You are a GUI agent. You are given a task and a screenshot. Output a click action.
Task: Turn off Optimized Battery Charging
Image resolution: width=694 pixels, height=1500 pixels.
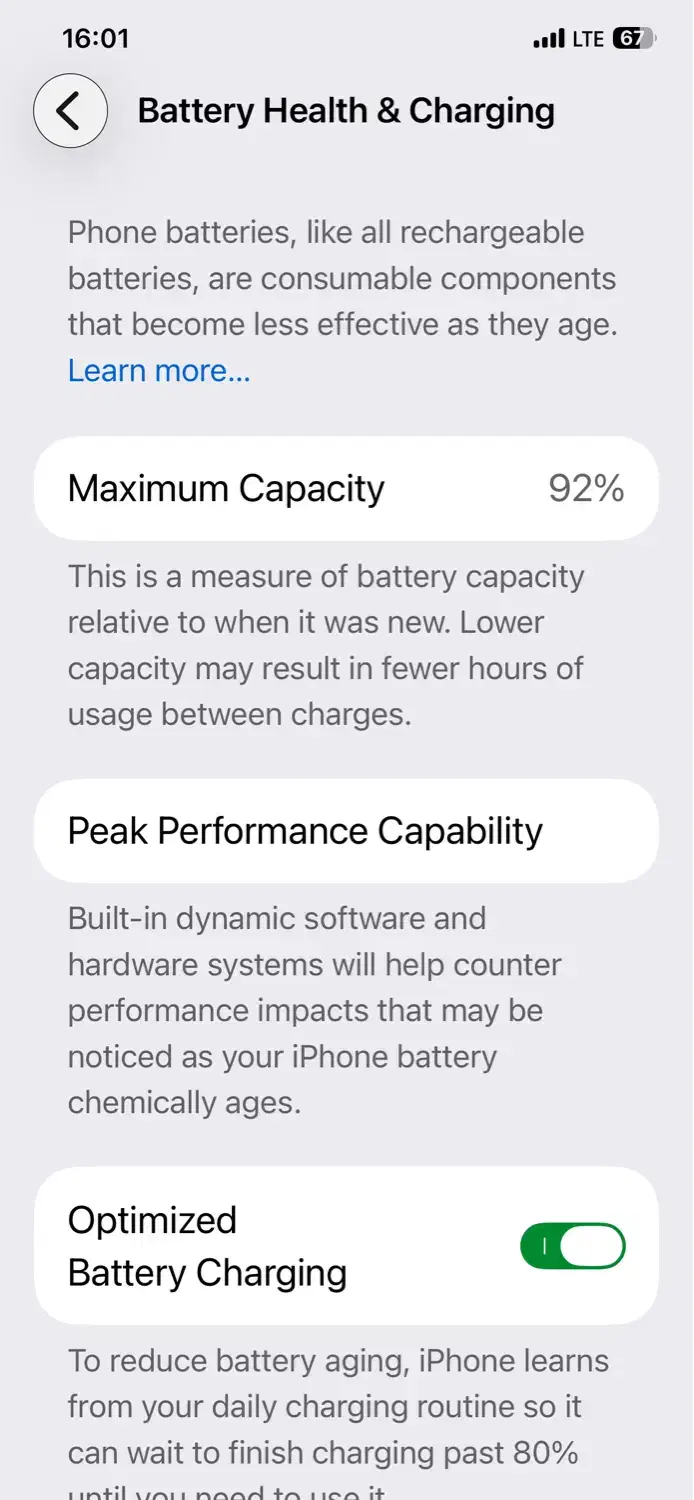[x=572, y=1246]
